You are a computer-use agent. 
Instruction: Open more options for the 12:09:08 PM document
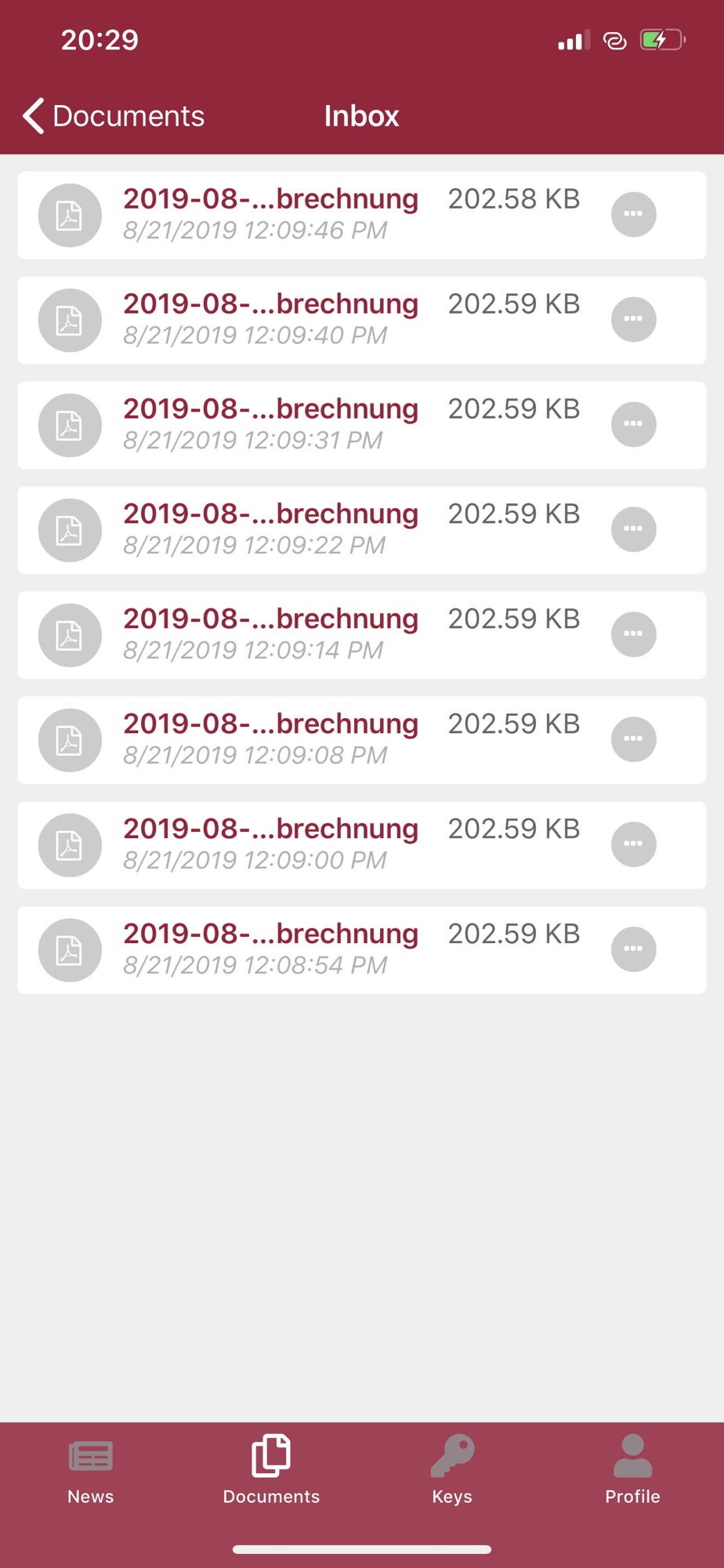tap(633, 739)
